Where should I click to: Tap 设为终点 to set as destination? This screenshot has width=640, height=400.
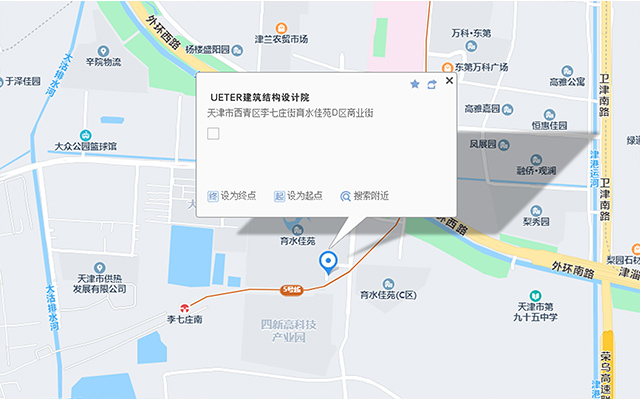[232, 196]
